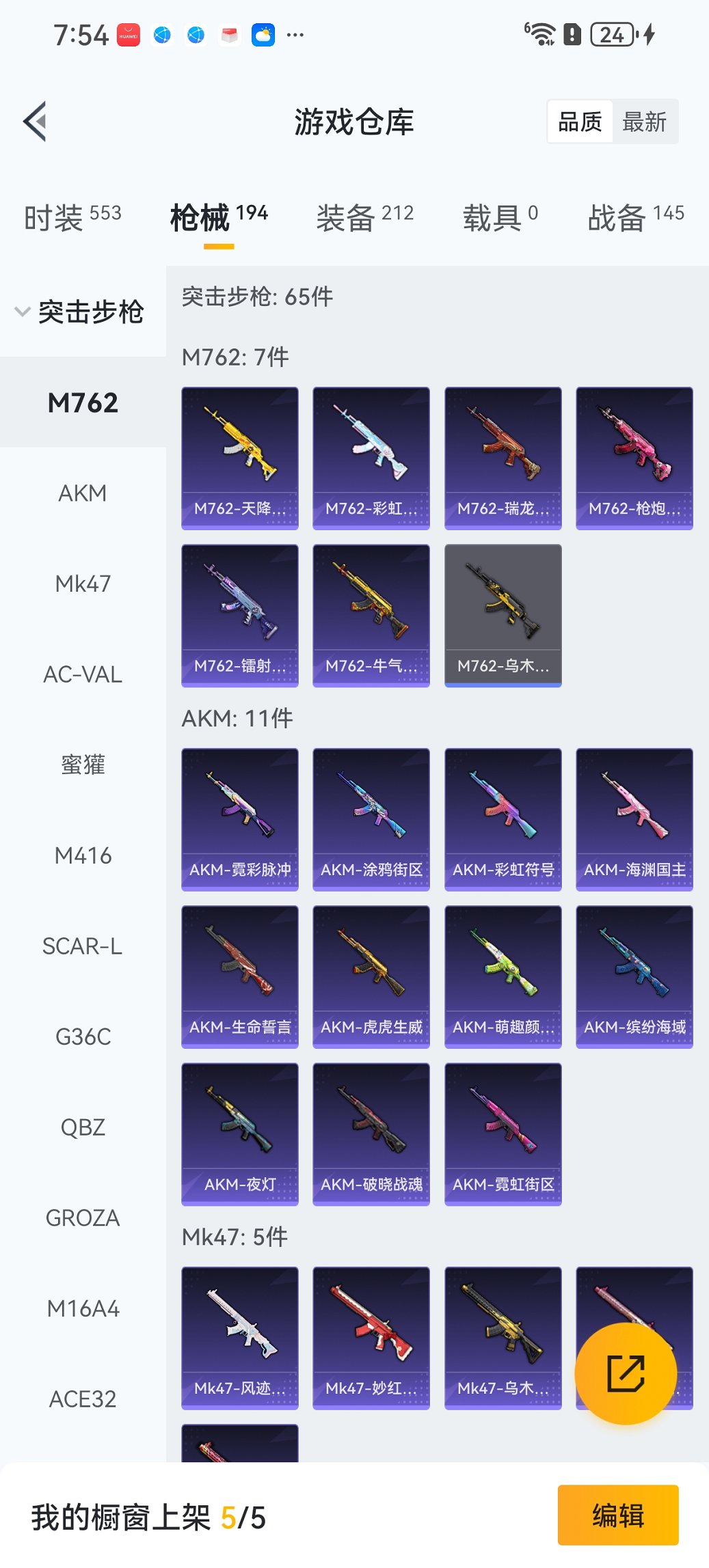Tap the yellow share floating button
Screen dimensions: 709x1568
click(626, 1373)
